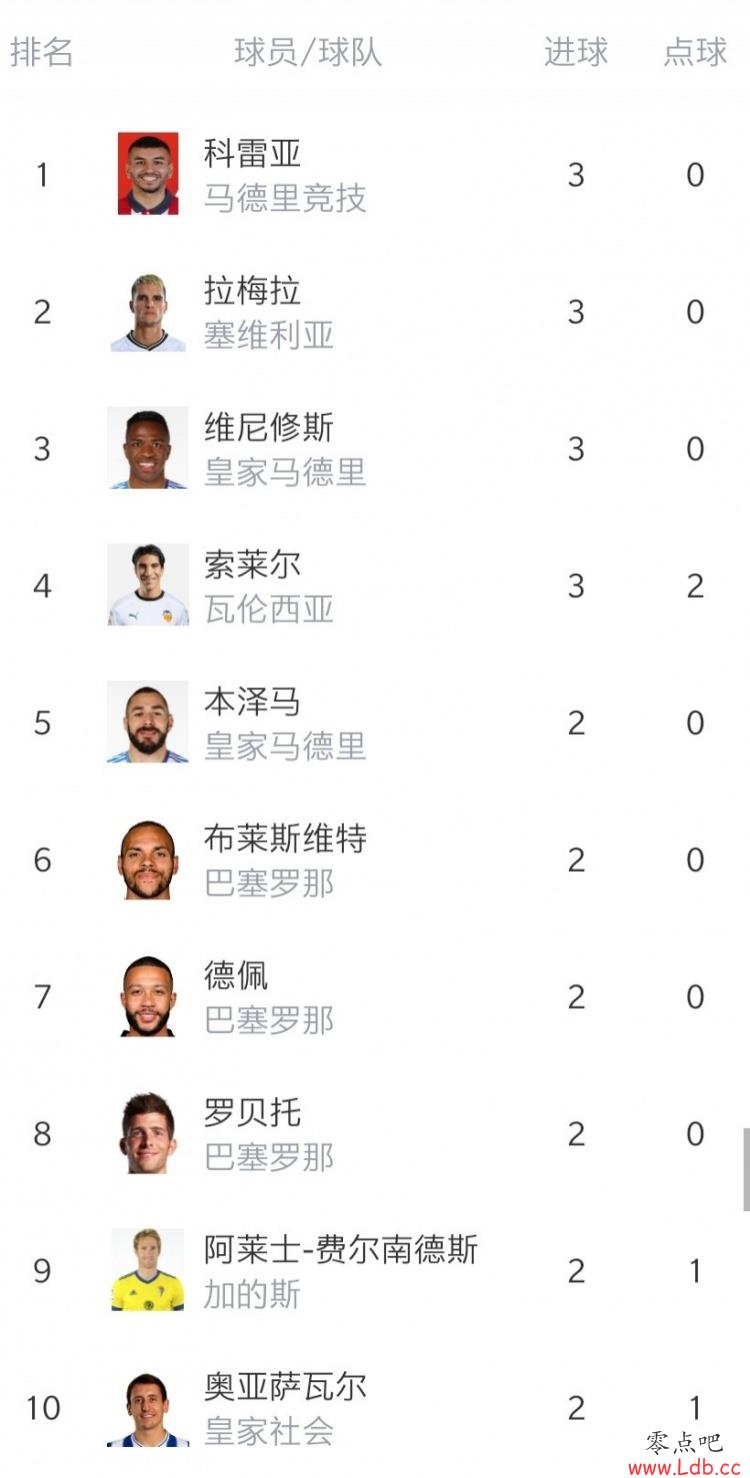Open the 布莱斯维特 row

pos(375,860)
